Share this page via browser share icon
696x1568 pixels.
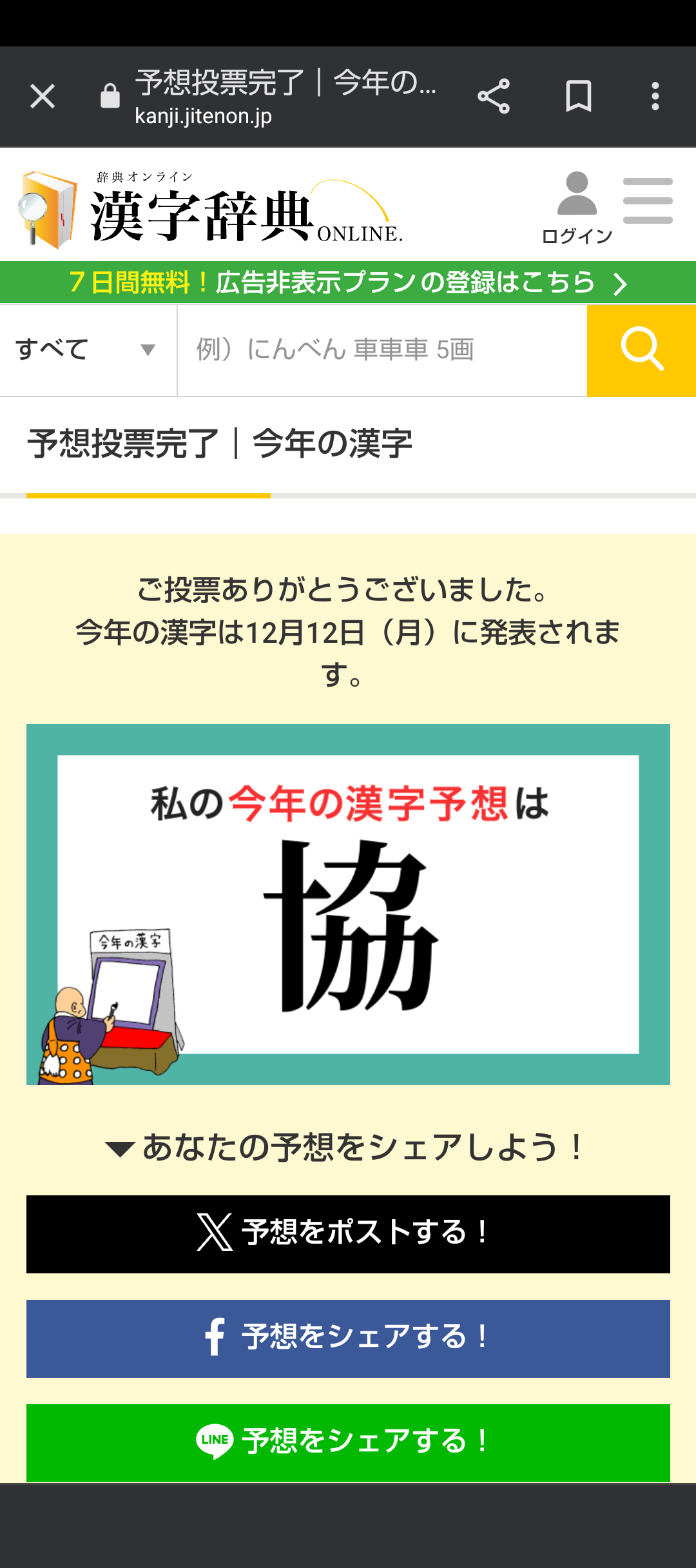coord(494,97)
